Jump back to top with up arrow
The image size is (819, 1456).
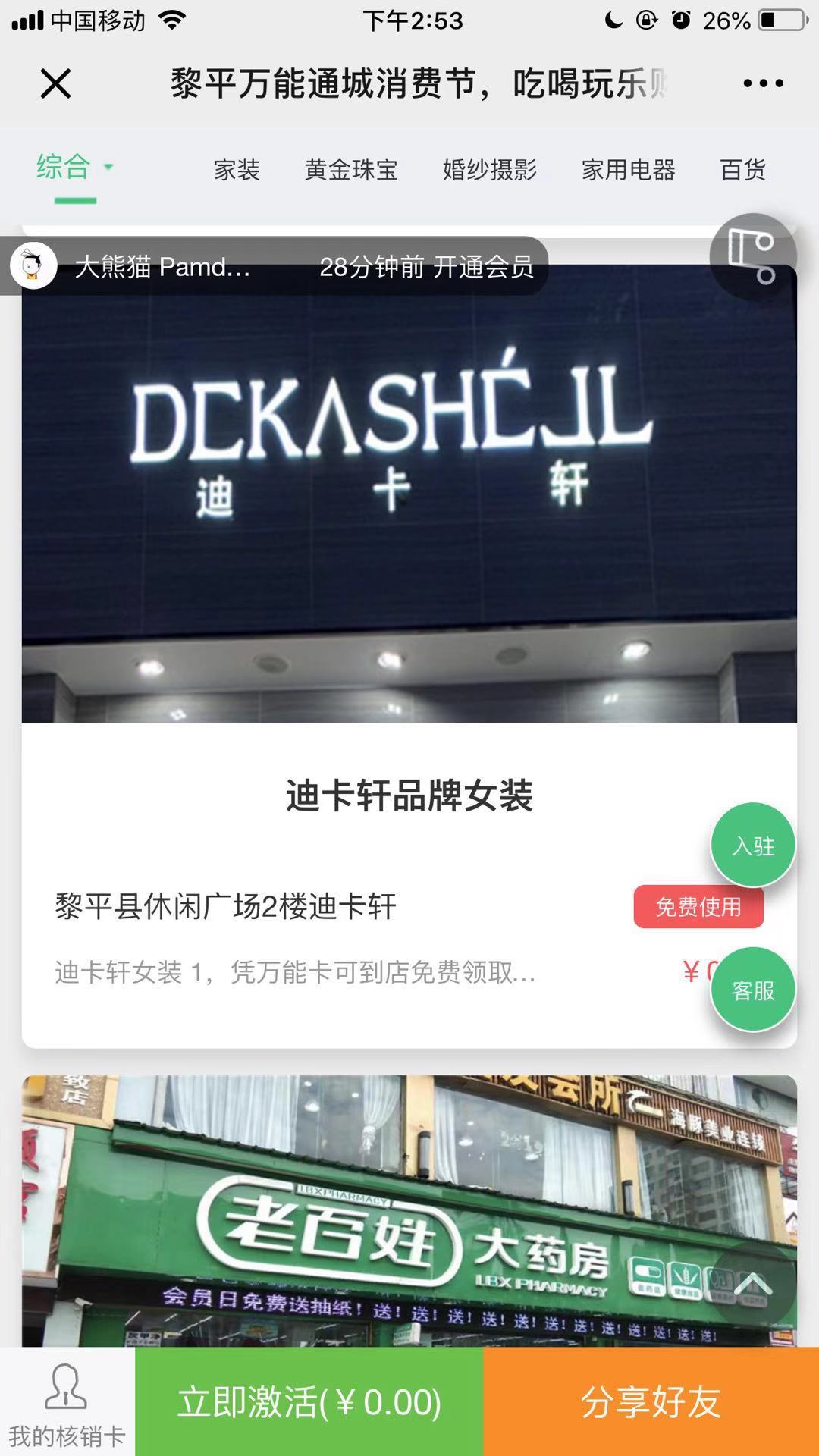pyautogui.click(x=752, y=1285)
